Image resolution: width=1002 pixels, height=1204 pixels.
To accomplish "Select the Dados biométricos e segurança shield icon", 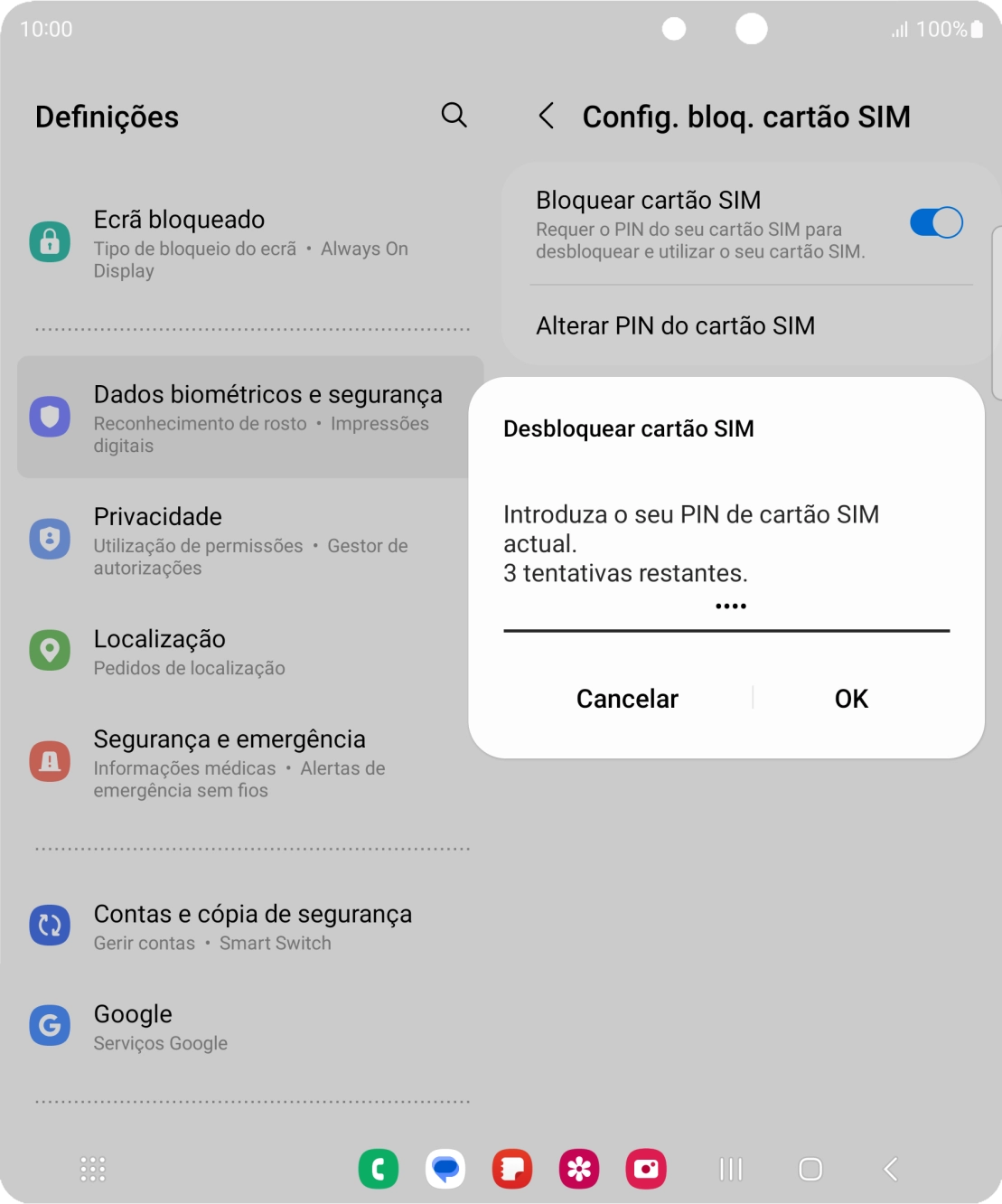I will tap(51, 417).
